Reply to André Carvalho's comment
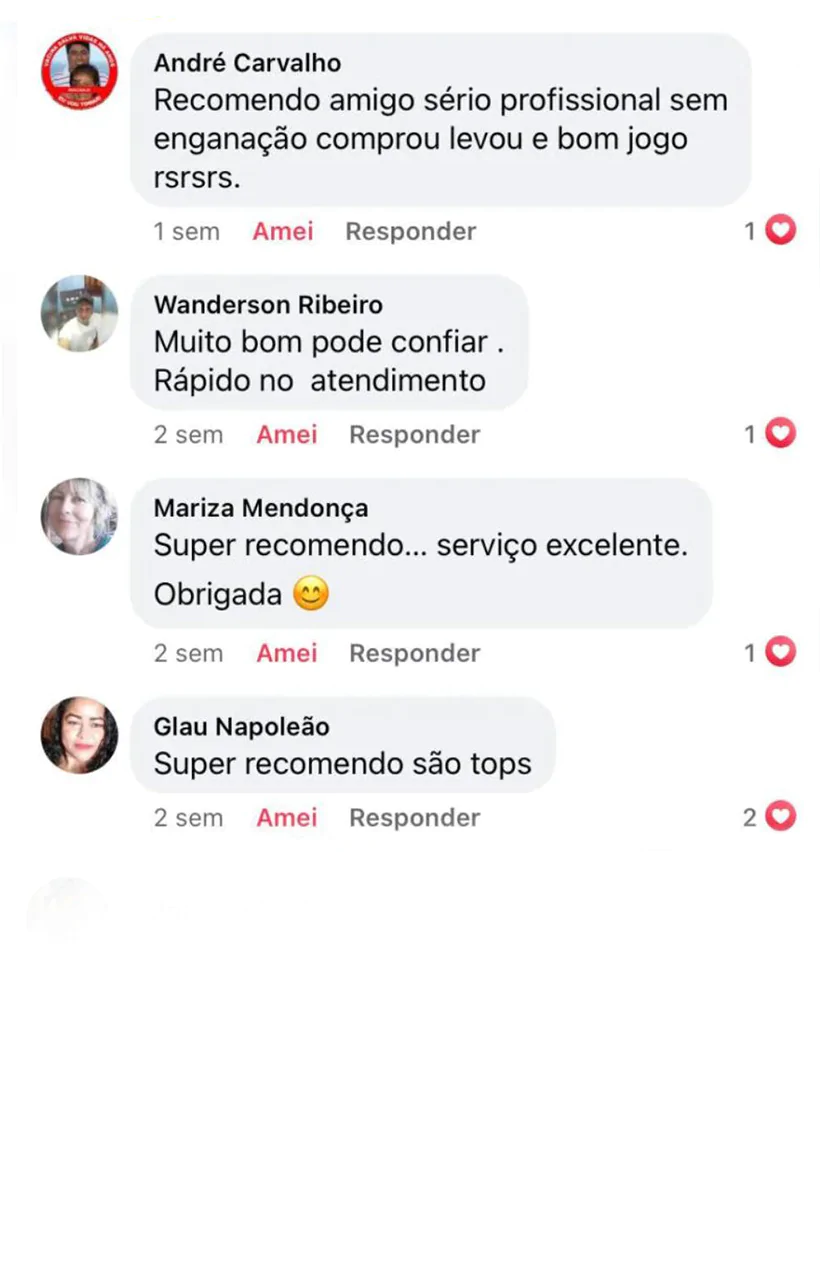 click(x=410, y=231)
